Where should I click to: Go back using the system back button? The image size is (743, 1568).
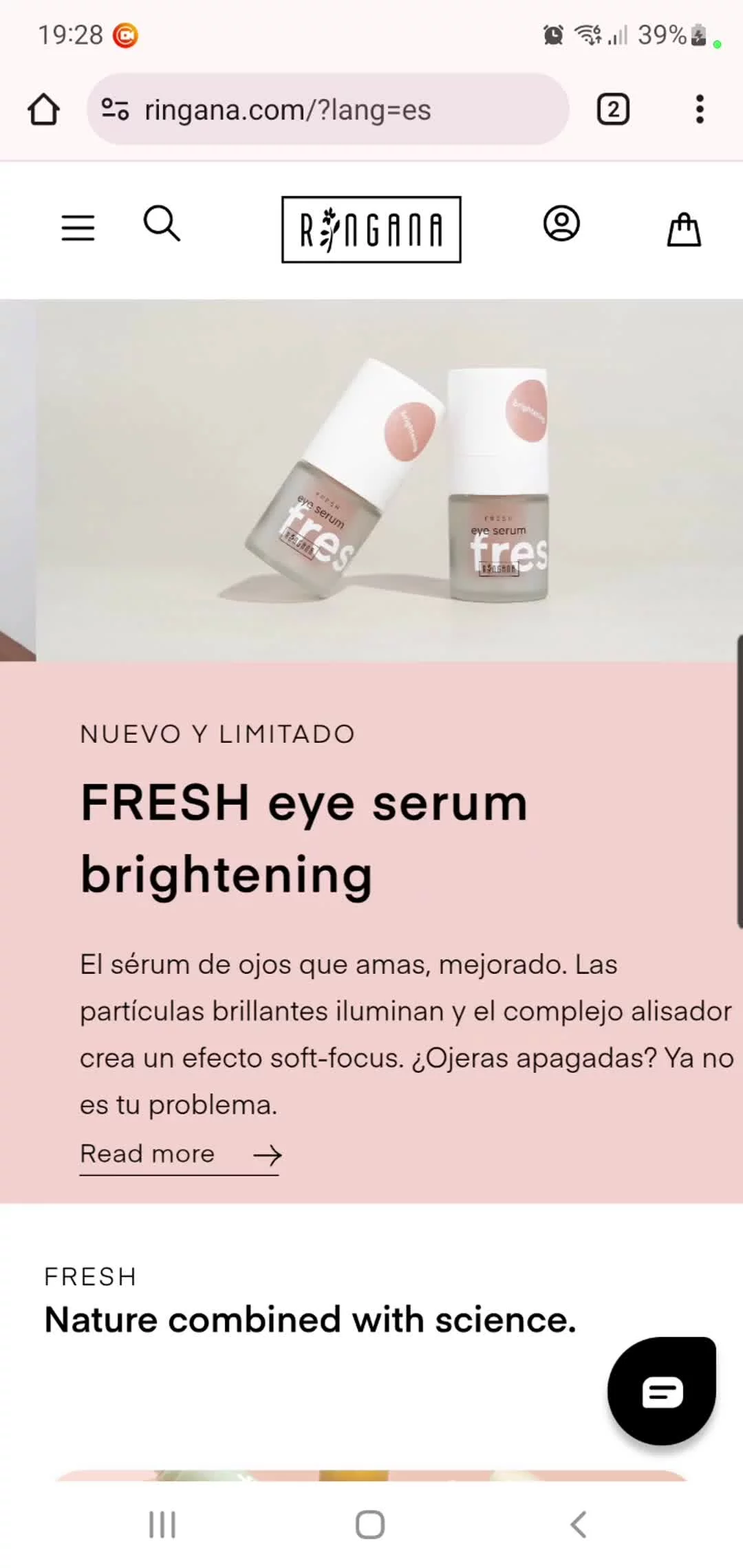click(x=579, y=1524)
